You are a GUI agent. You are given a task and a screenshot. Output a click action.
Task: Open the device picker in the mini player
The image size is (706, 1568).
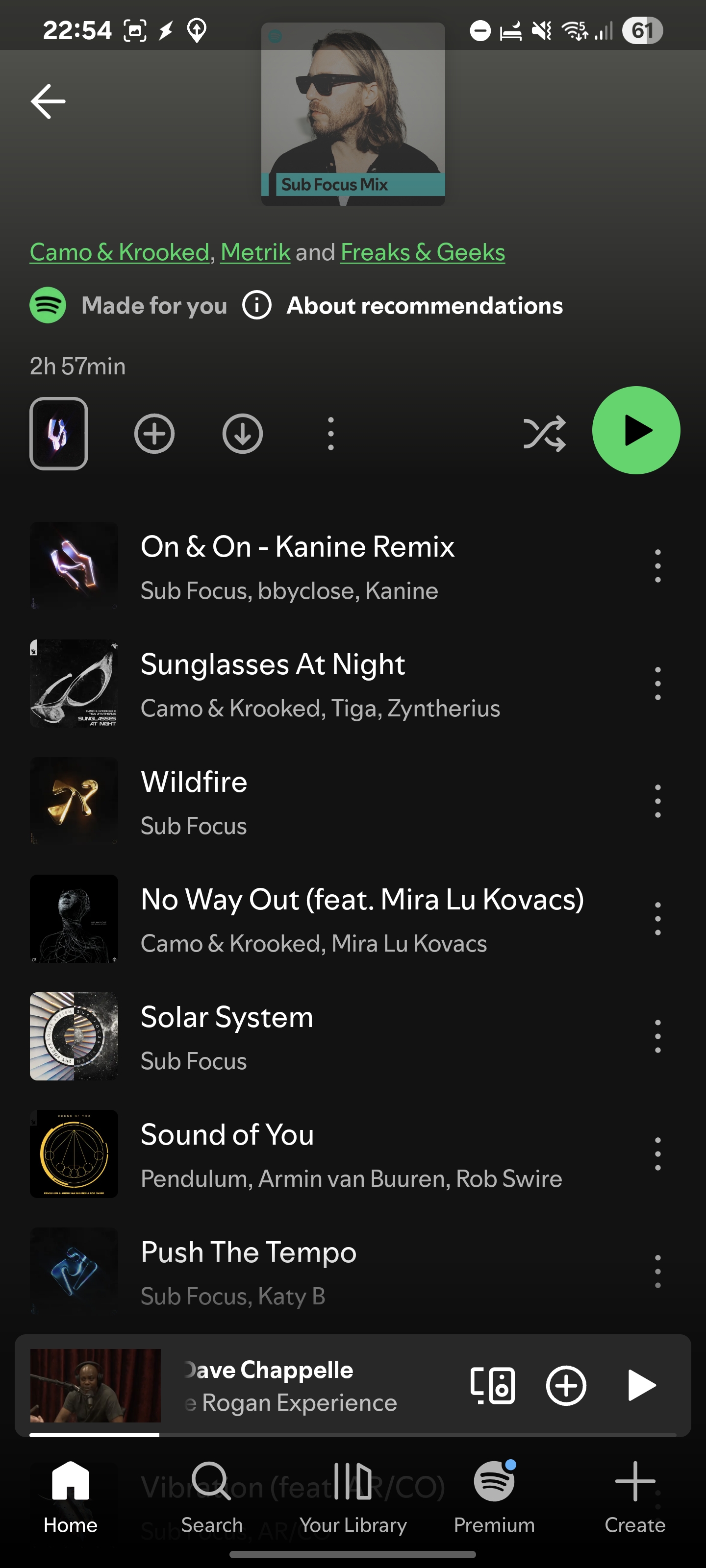pyautogui.click(x=492, y=1385)
